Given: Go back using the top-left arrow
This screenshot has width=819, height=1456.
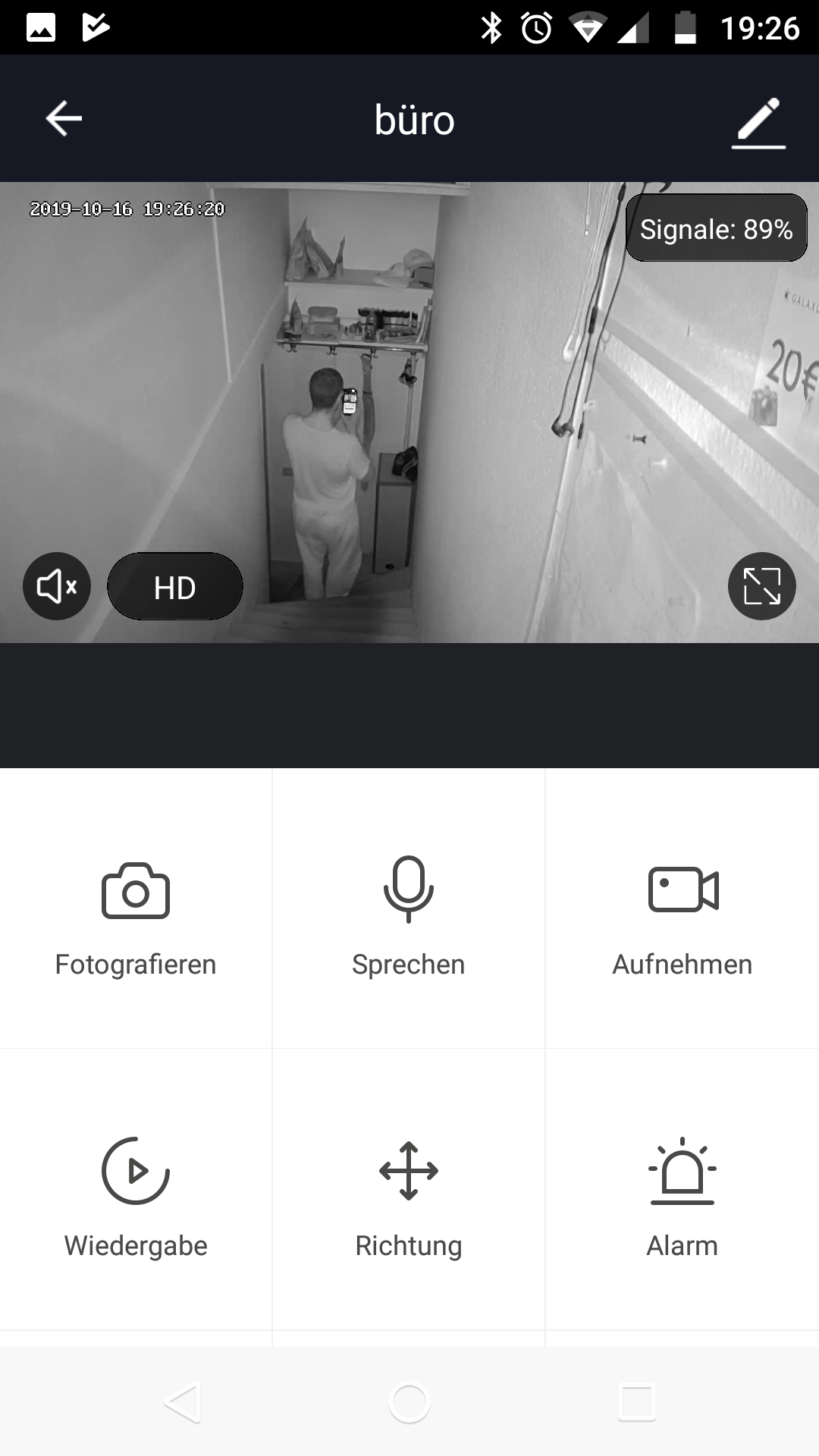Looking at the screenshot, I should pyautogui.click(x=64, y=119).
